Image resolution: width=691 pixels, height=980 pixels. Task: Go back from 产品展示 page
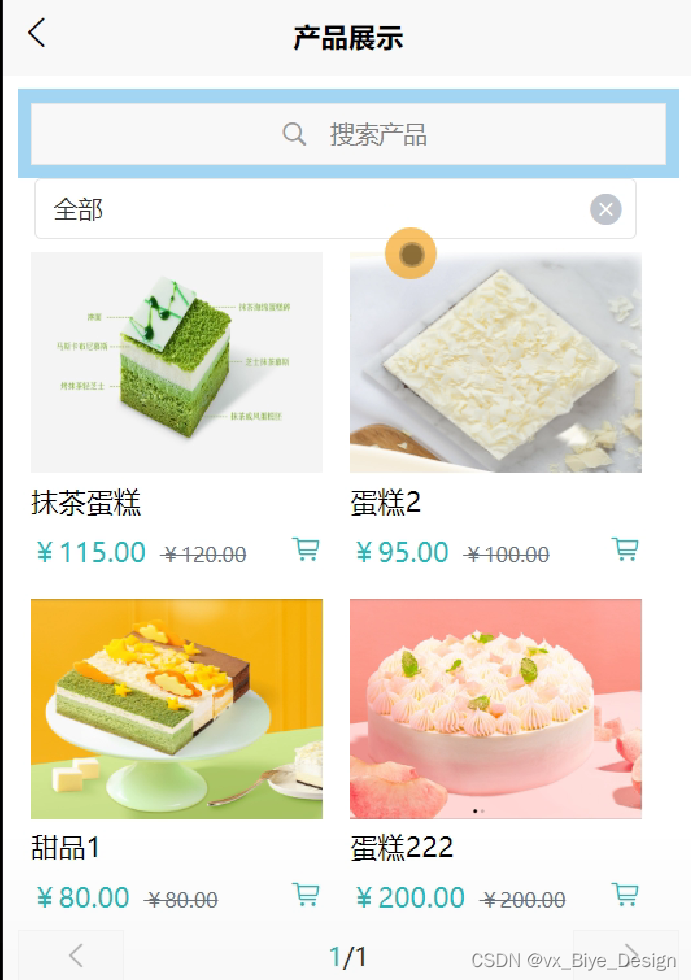point(37,33)
